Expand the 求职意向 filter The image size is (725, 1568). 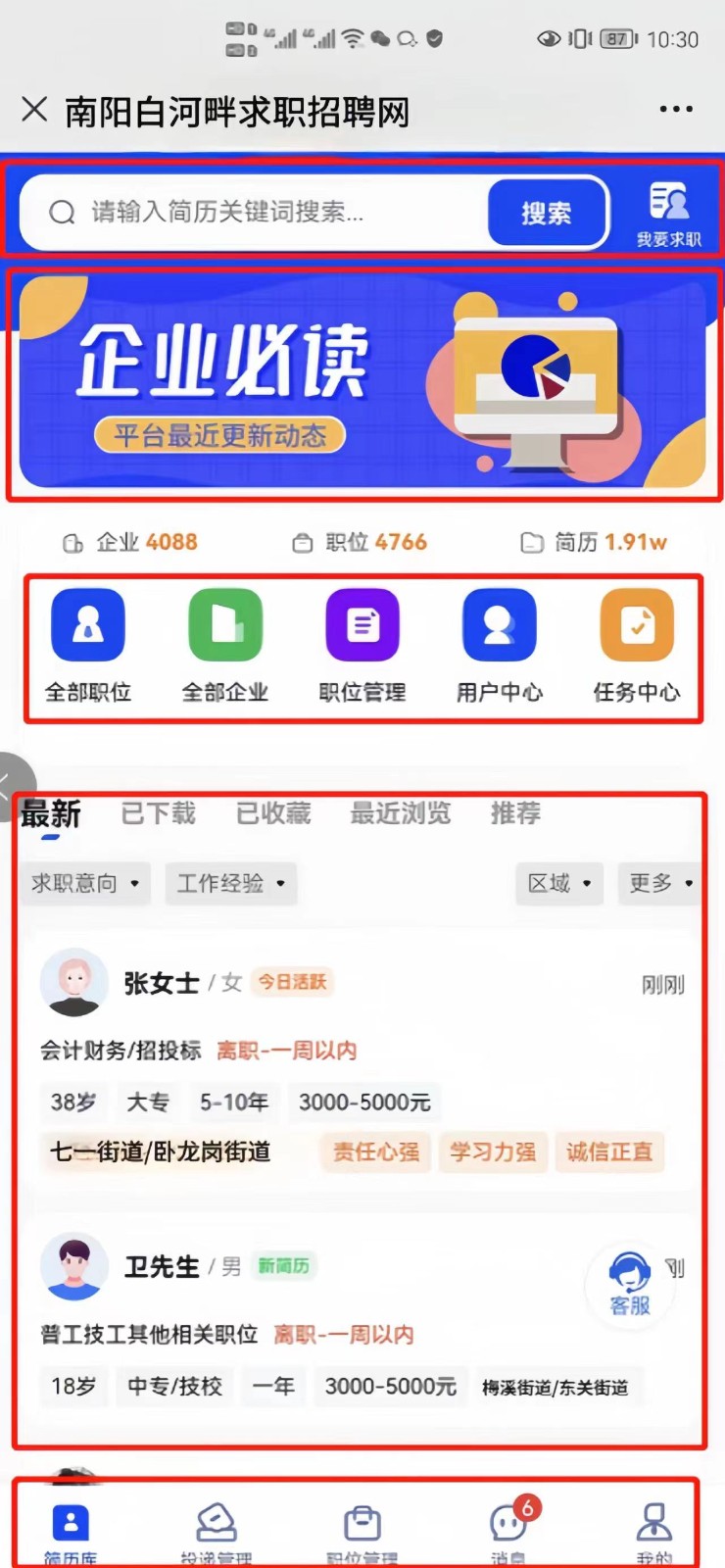click(85, 883)
